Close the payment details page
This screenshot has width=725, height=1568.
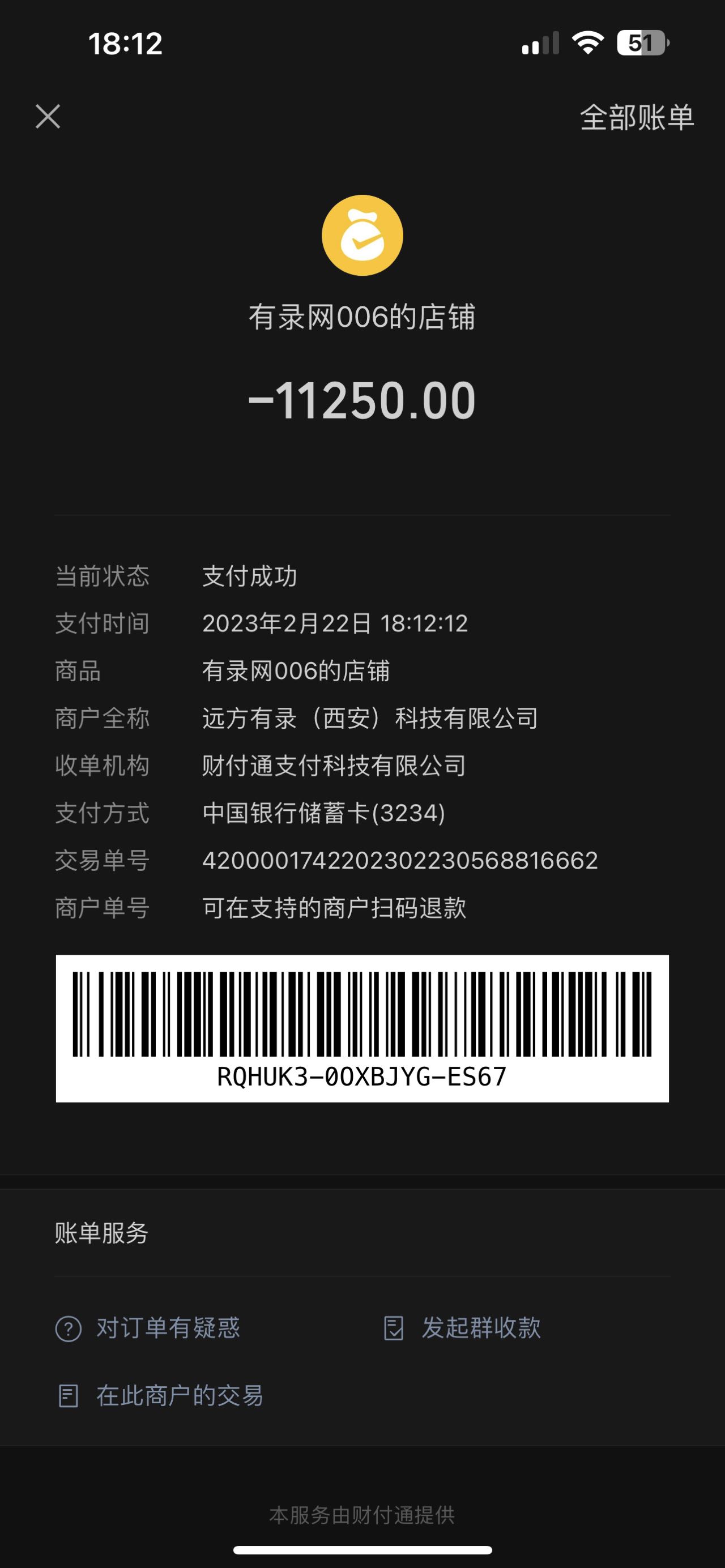(48, 116)
